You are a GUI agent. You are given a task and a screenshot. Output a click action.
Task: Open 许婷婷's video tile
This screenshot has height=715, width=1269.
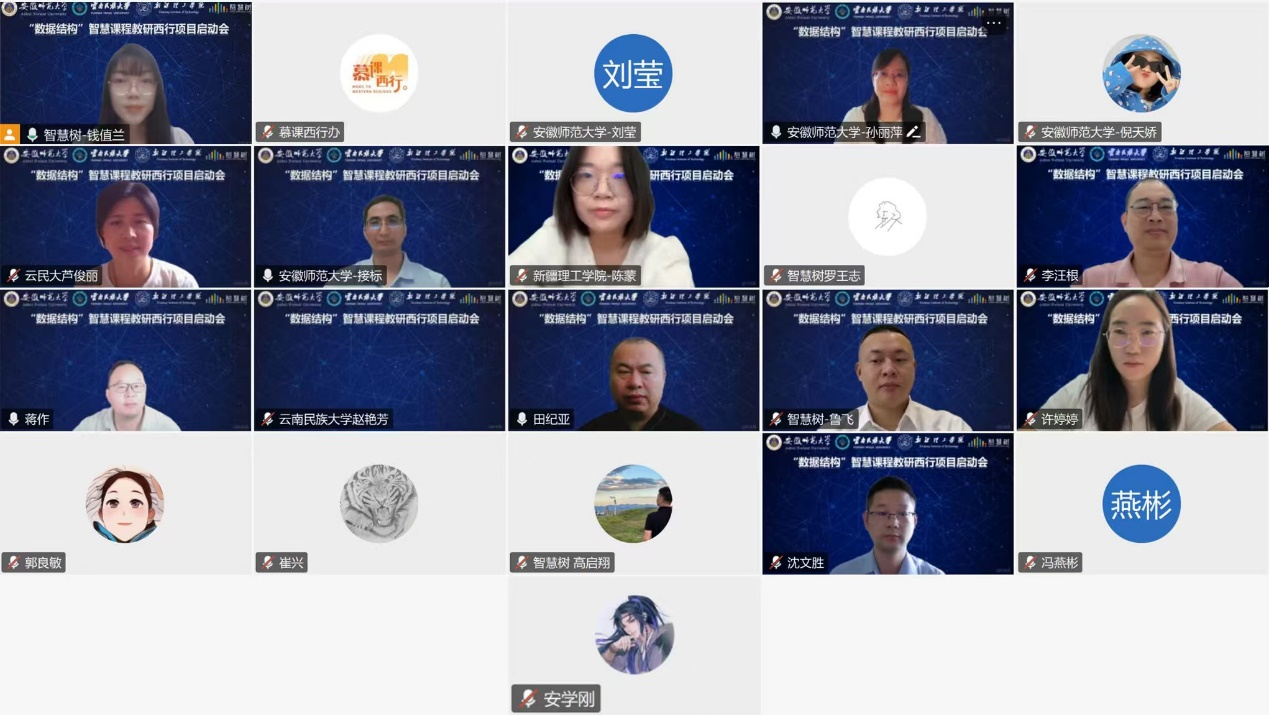click(x=1141, y=361)
